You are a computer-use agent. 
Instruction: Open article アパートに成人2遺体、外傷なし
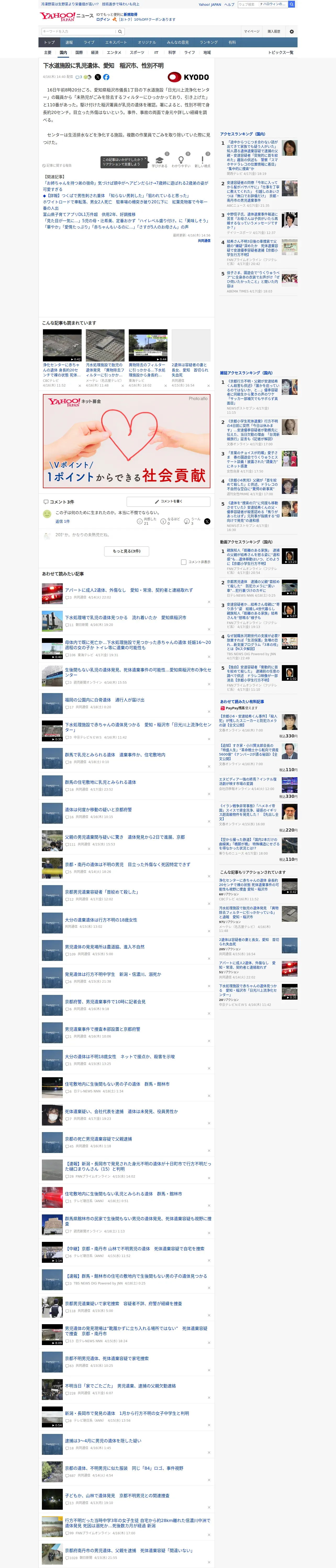pyautogui.click(x=129, y=590)
